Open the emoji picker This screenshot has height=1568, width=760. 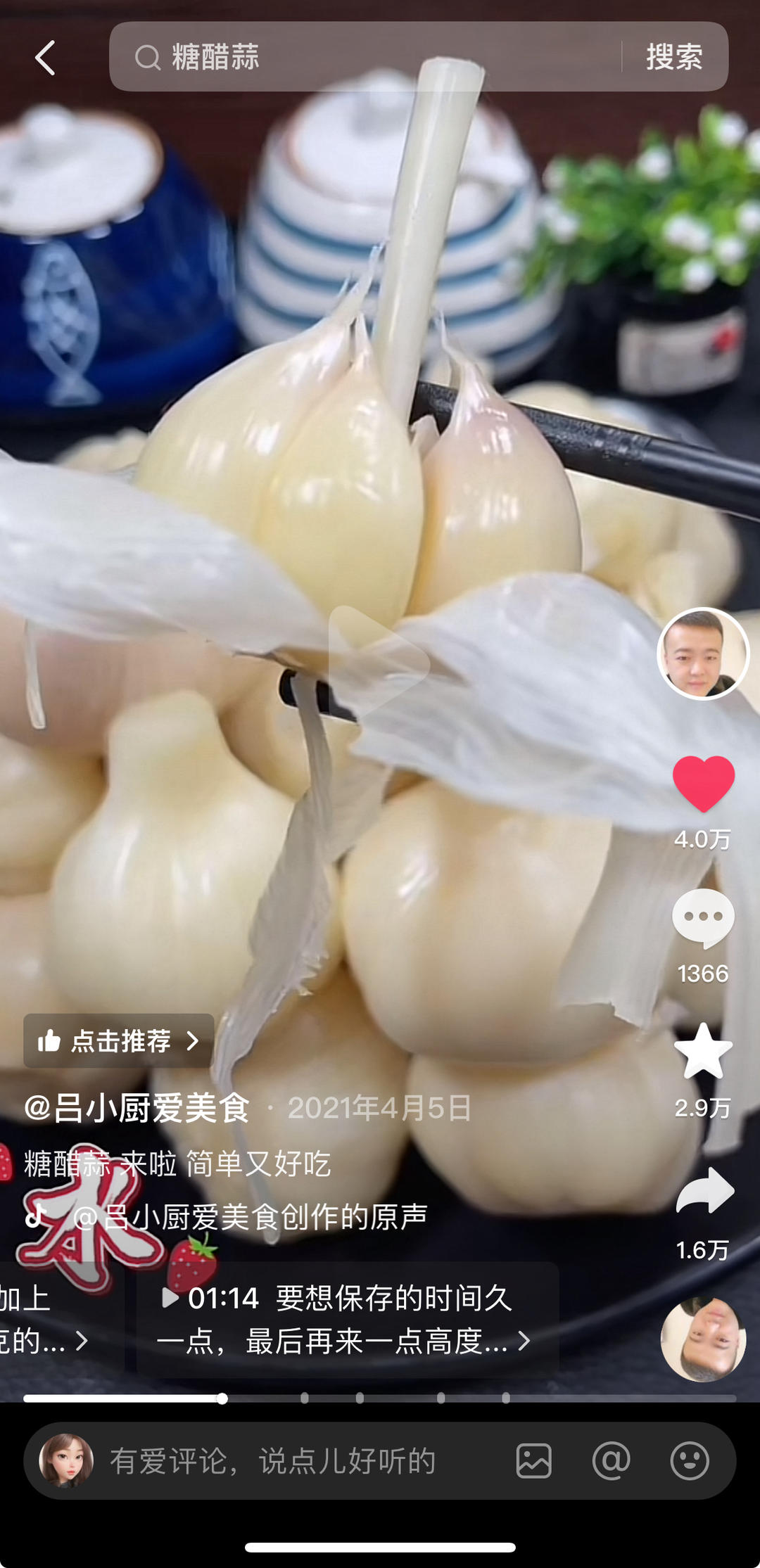pyautogui.click(x=689, y=1461)
